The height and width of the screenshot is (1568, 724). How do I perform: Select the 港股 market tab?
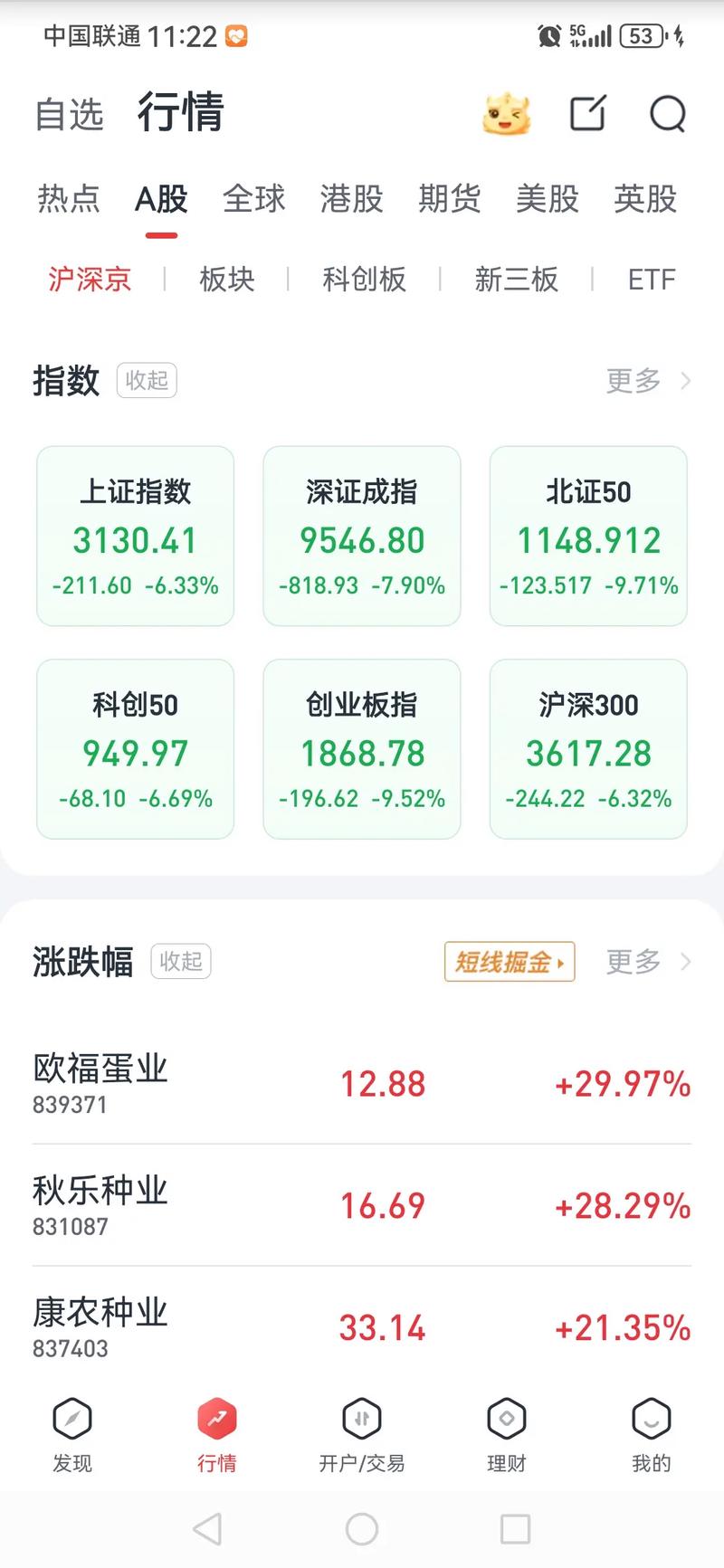click(x=351, y=199)
